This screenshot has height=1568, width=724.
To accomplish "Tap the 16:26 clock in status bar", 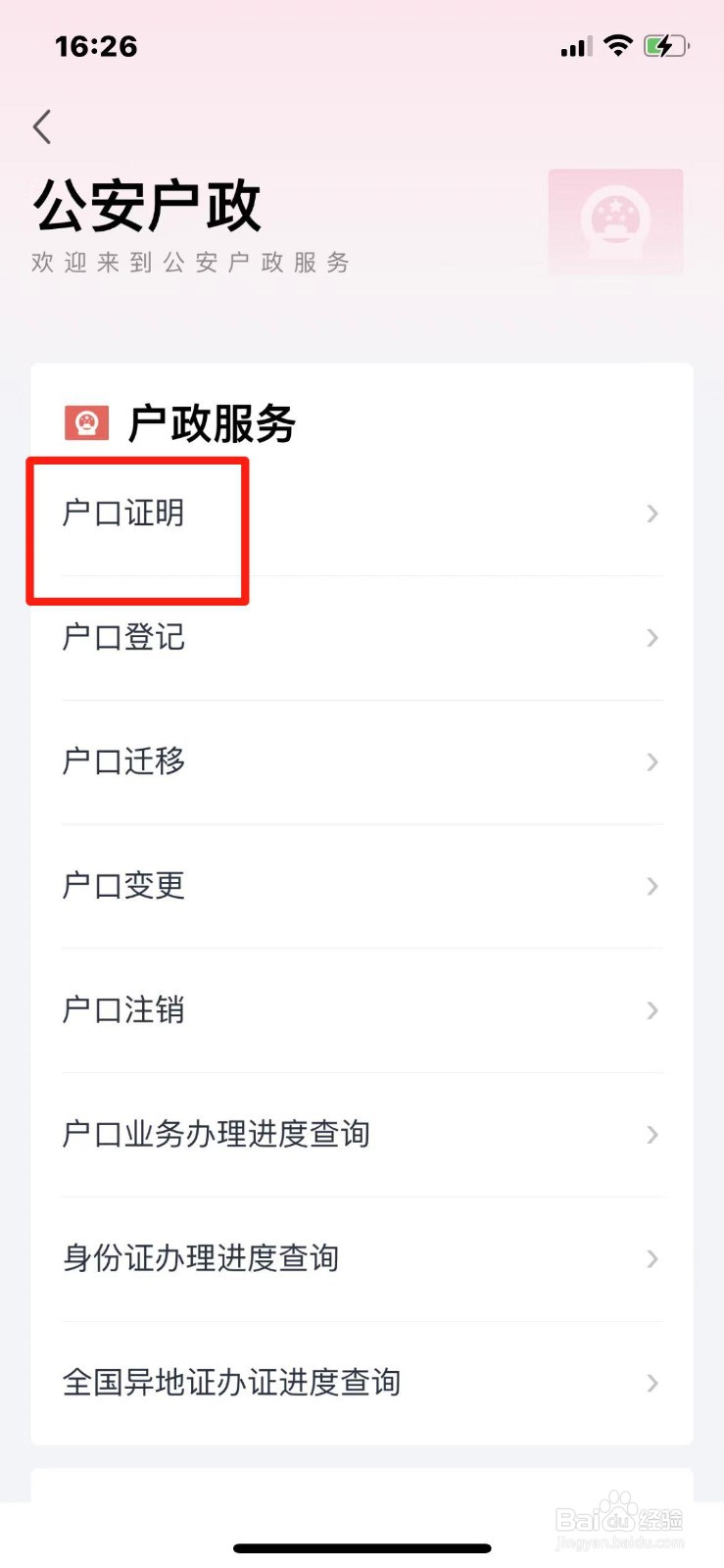I will tap(96, 45).
